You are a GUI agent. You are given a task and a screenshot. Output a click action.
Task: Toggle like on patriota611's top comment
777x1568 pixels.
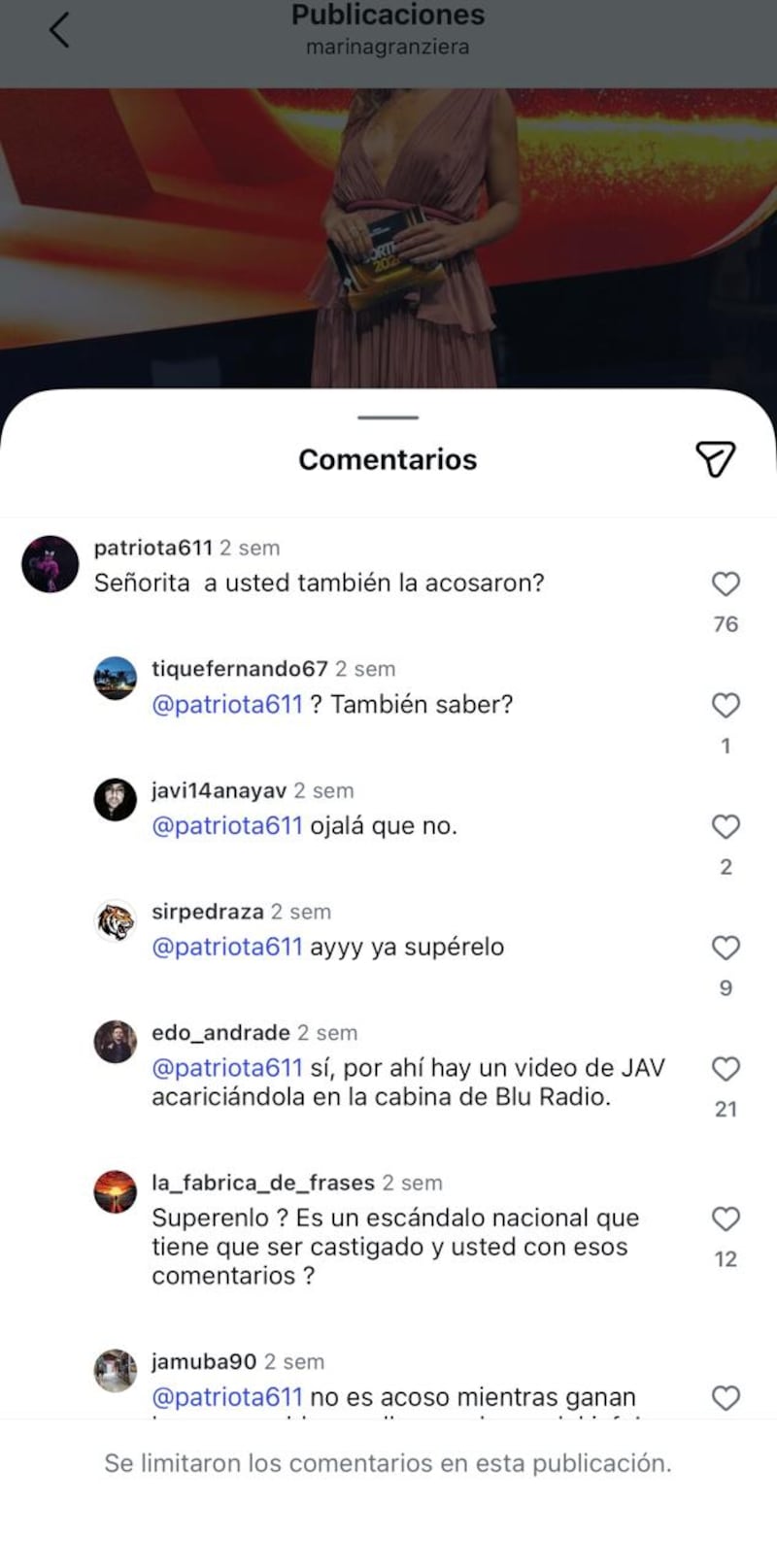[x=724, y=584]
